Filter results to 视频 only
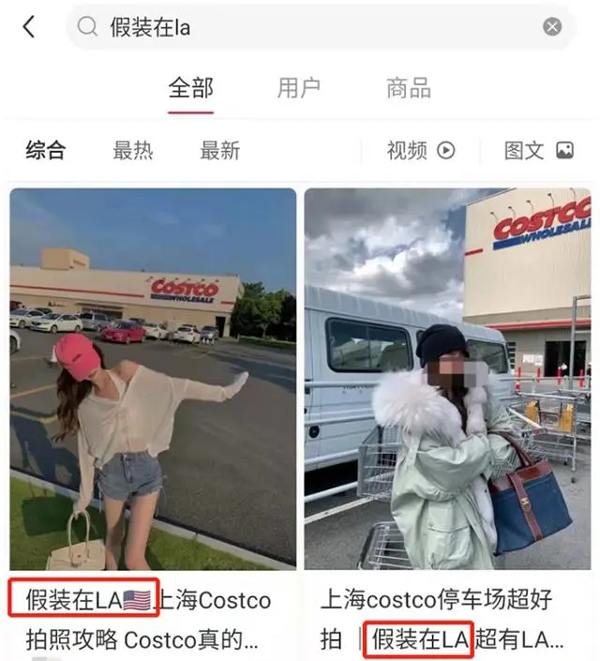Image resolution: width=600 pixels, height=661 pixels. click(420, 151)
